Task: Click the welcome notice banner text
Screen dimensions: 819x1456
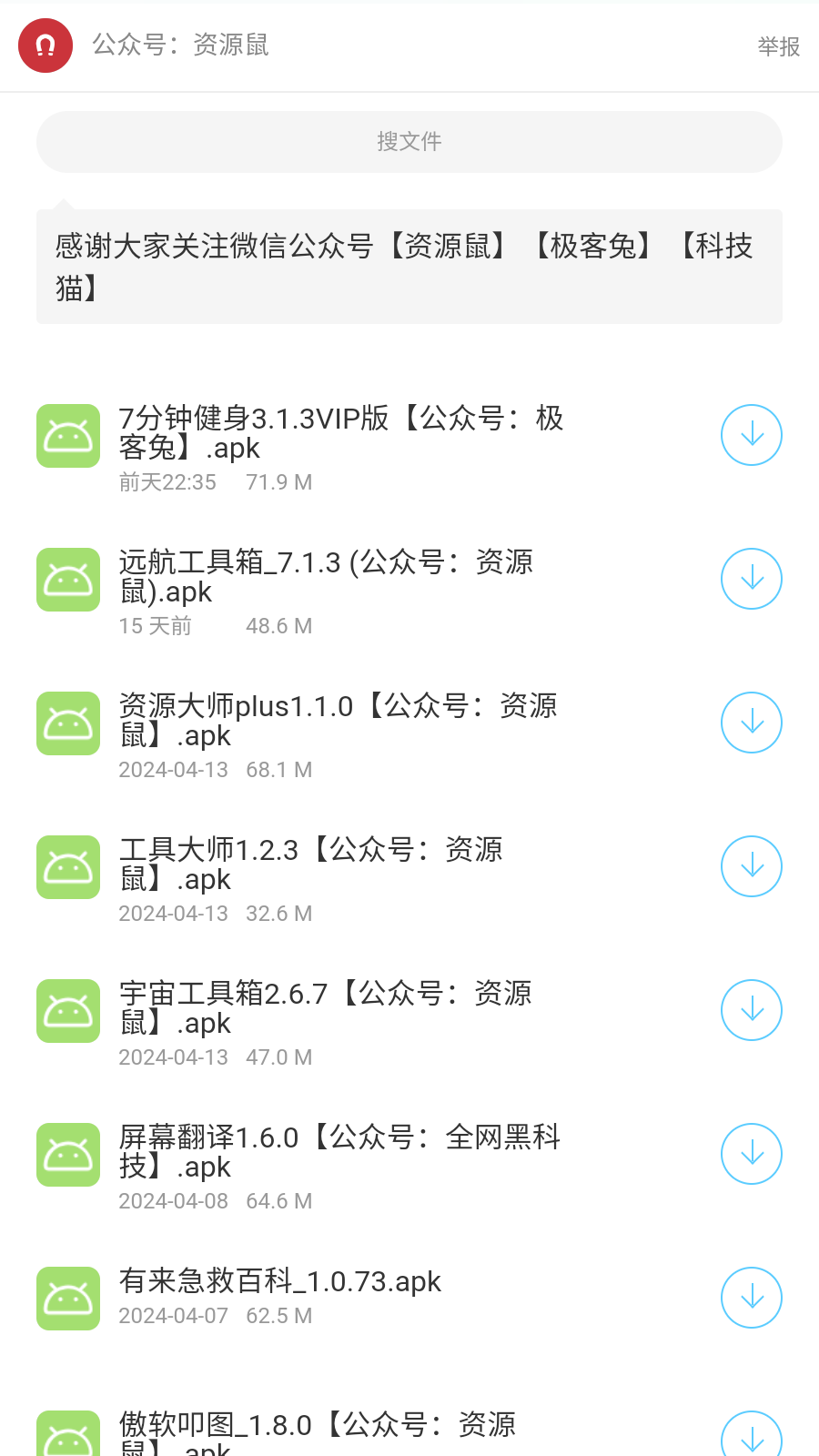Action: [x=409, y=266]
